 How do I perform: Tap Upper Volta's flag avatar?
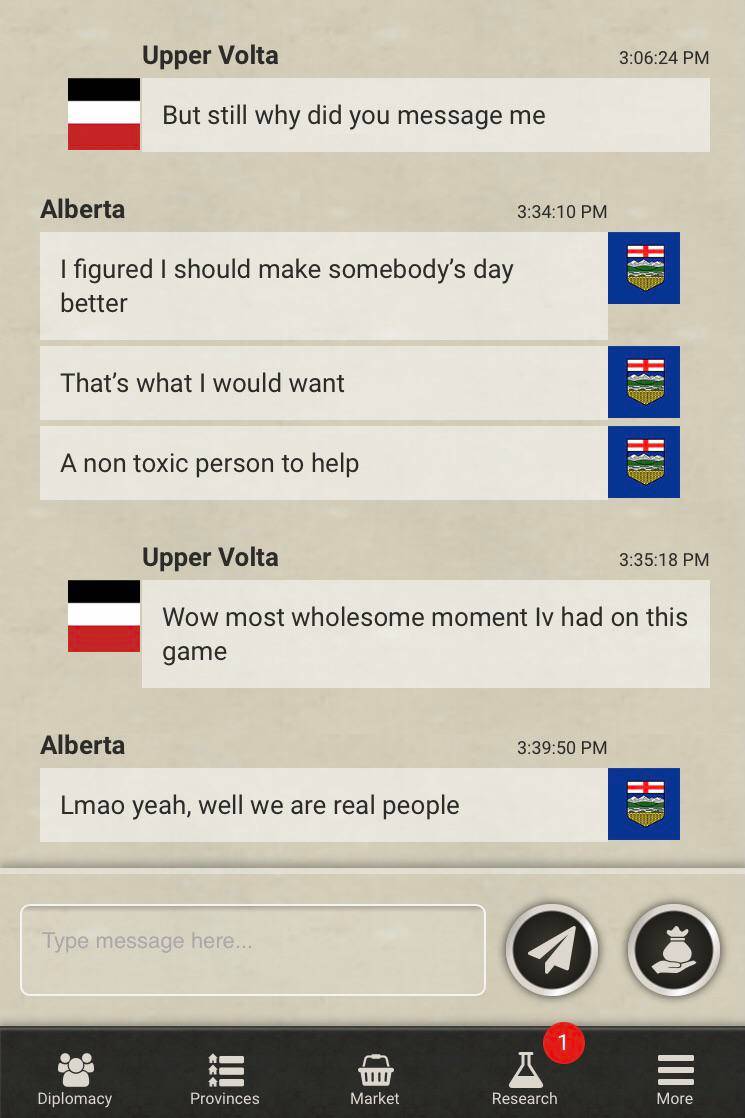click(103, 113)
